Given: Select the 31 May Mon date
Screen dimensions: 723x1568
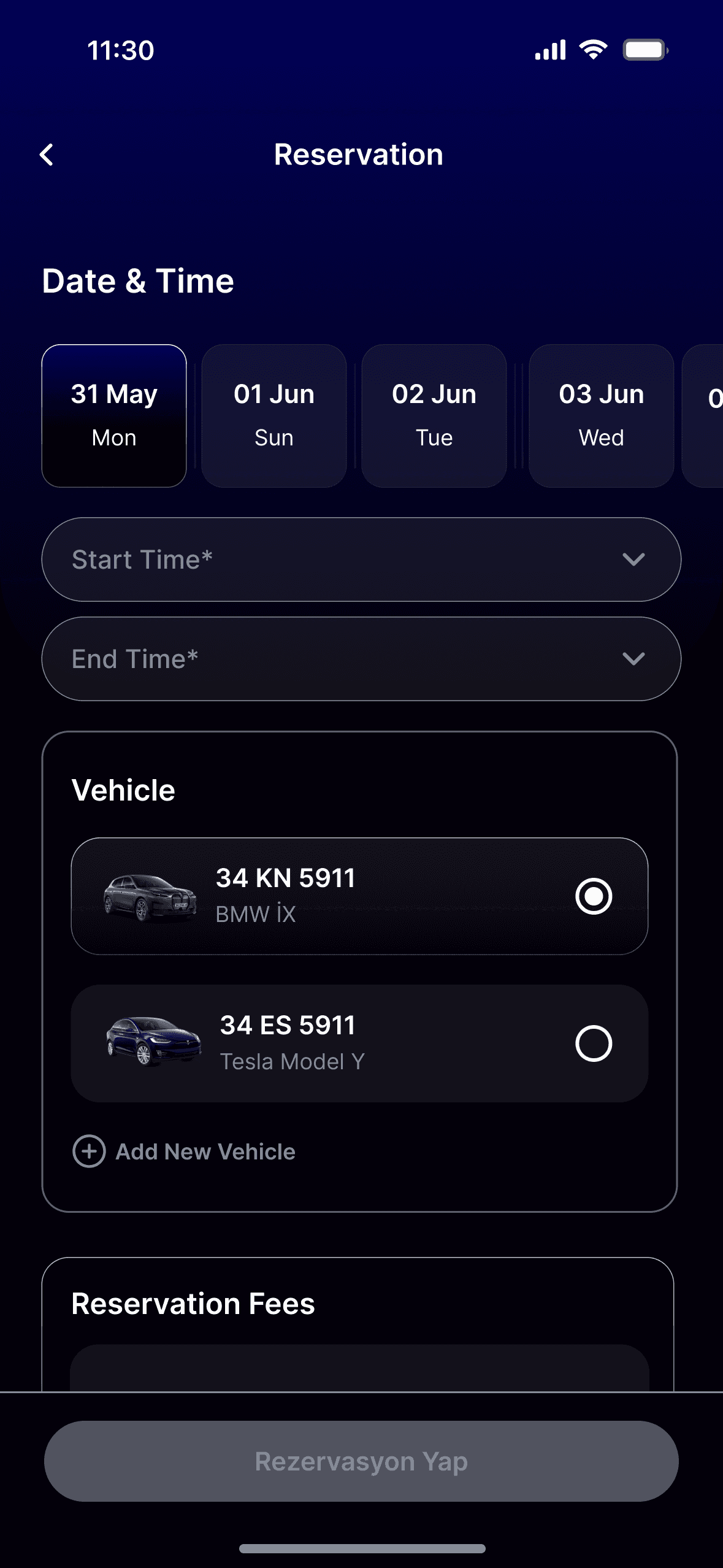Looking at the screenshot, I should (x=113, y=416).
